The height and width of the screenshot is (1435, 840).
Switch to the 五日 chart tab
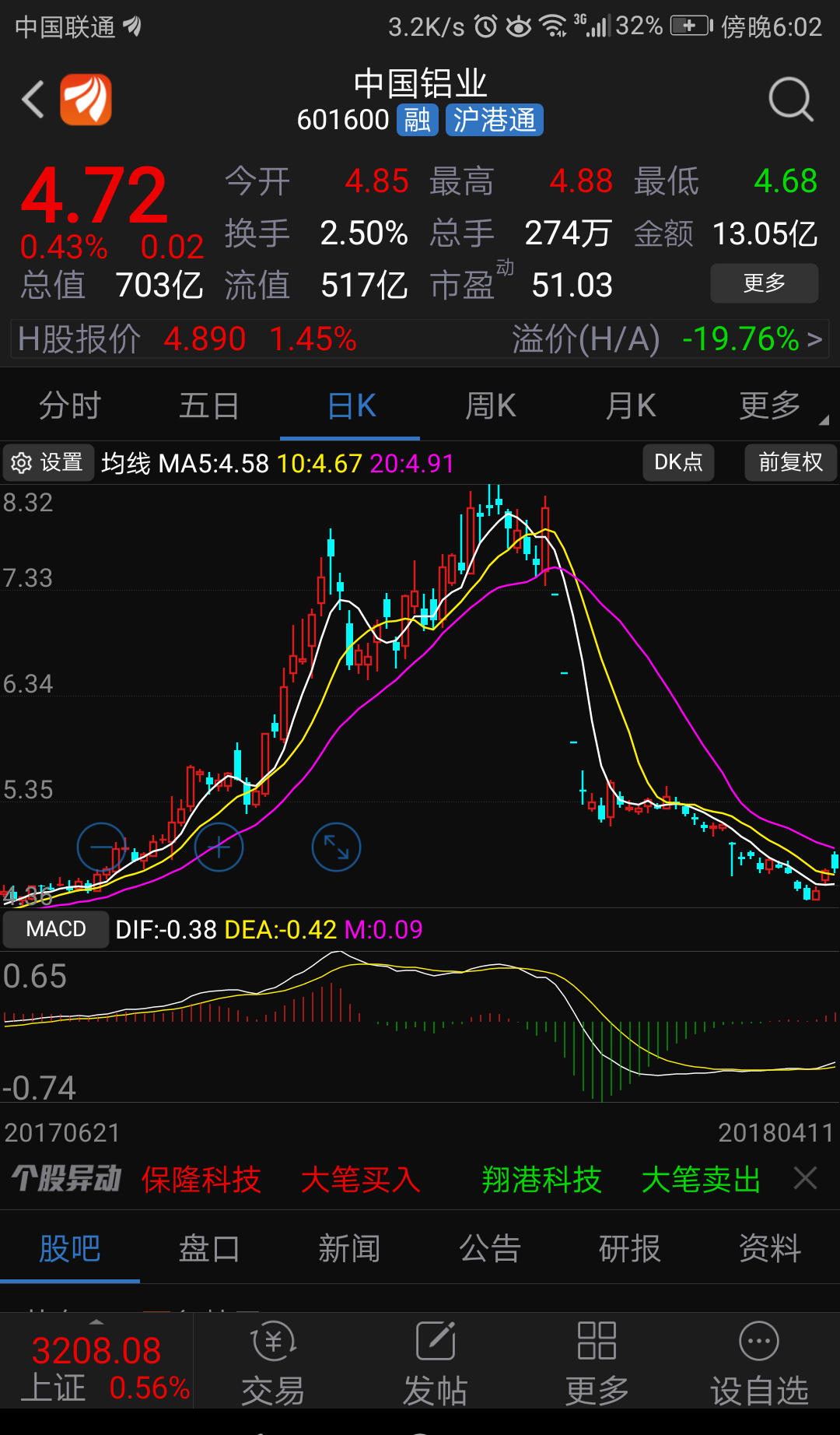(210, 406)
